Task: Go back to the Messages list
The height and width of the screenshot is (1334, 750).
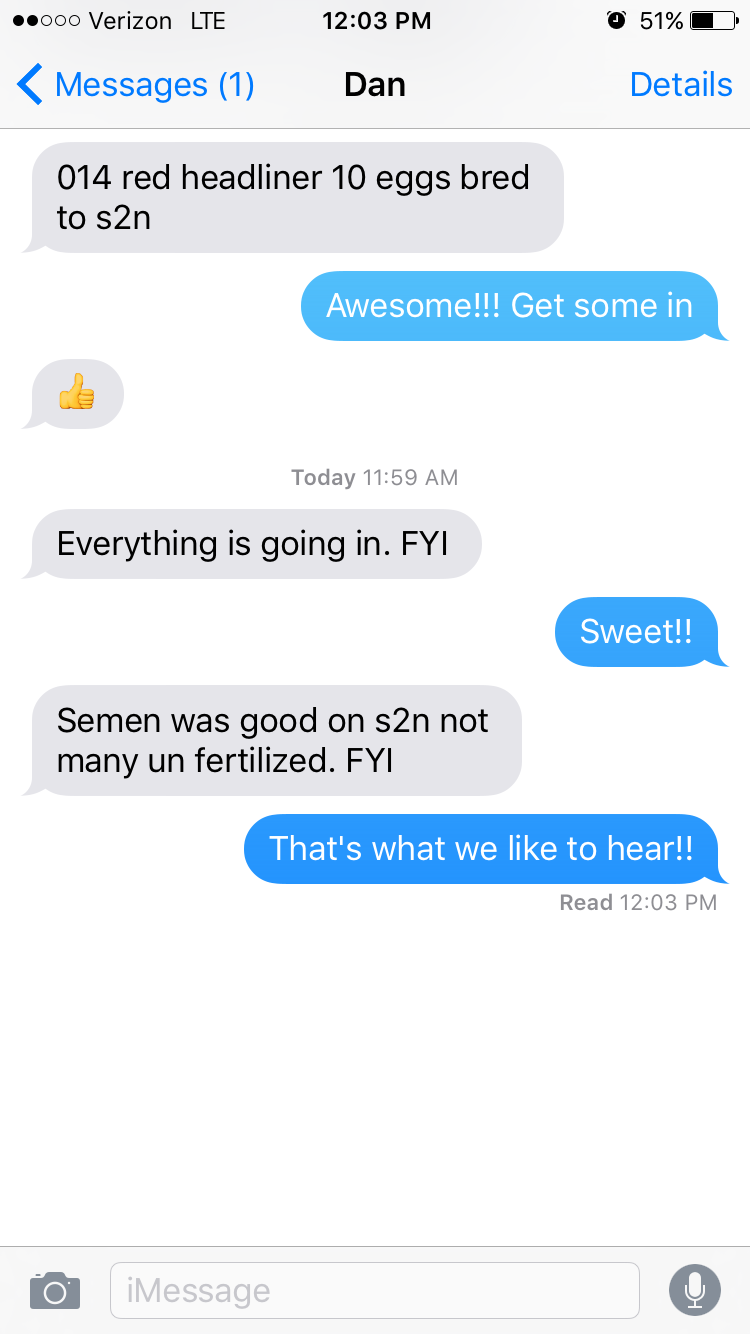Action: 135,85
